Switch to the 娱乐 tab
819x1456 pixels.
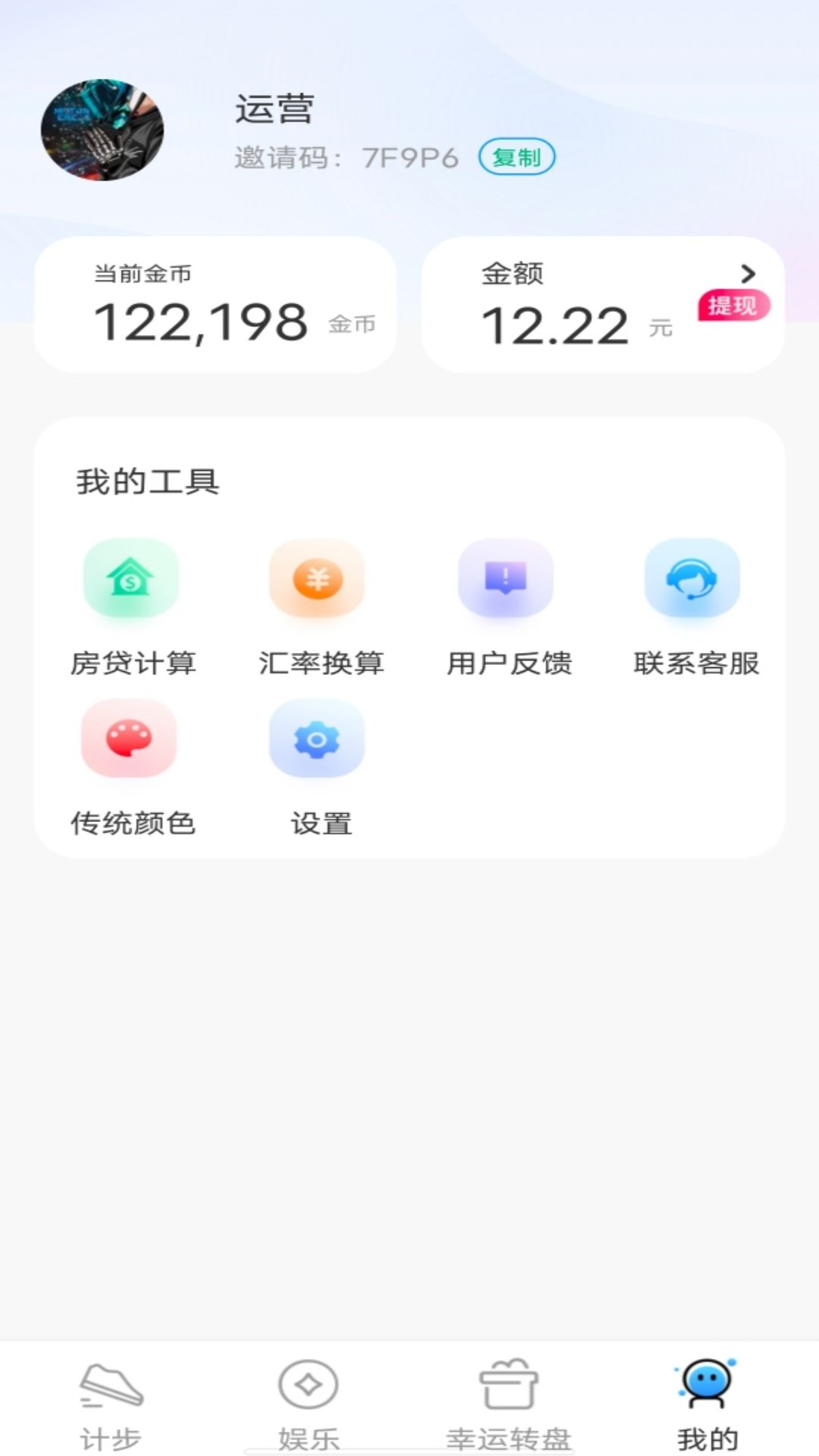308,1403
